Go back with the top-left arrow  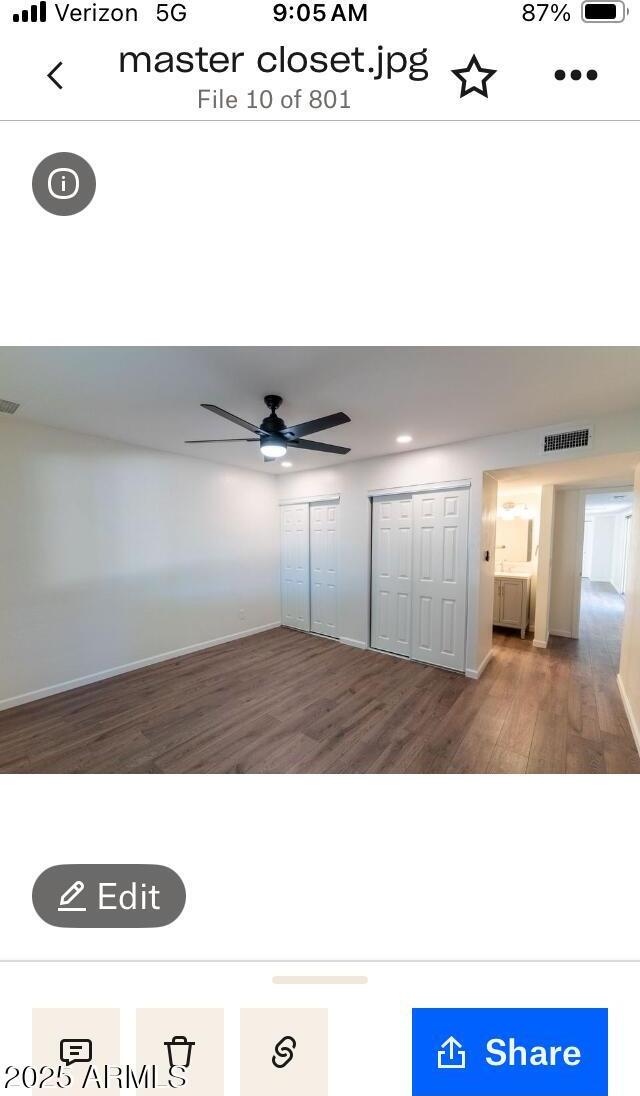click(55, 75)
